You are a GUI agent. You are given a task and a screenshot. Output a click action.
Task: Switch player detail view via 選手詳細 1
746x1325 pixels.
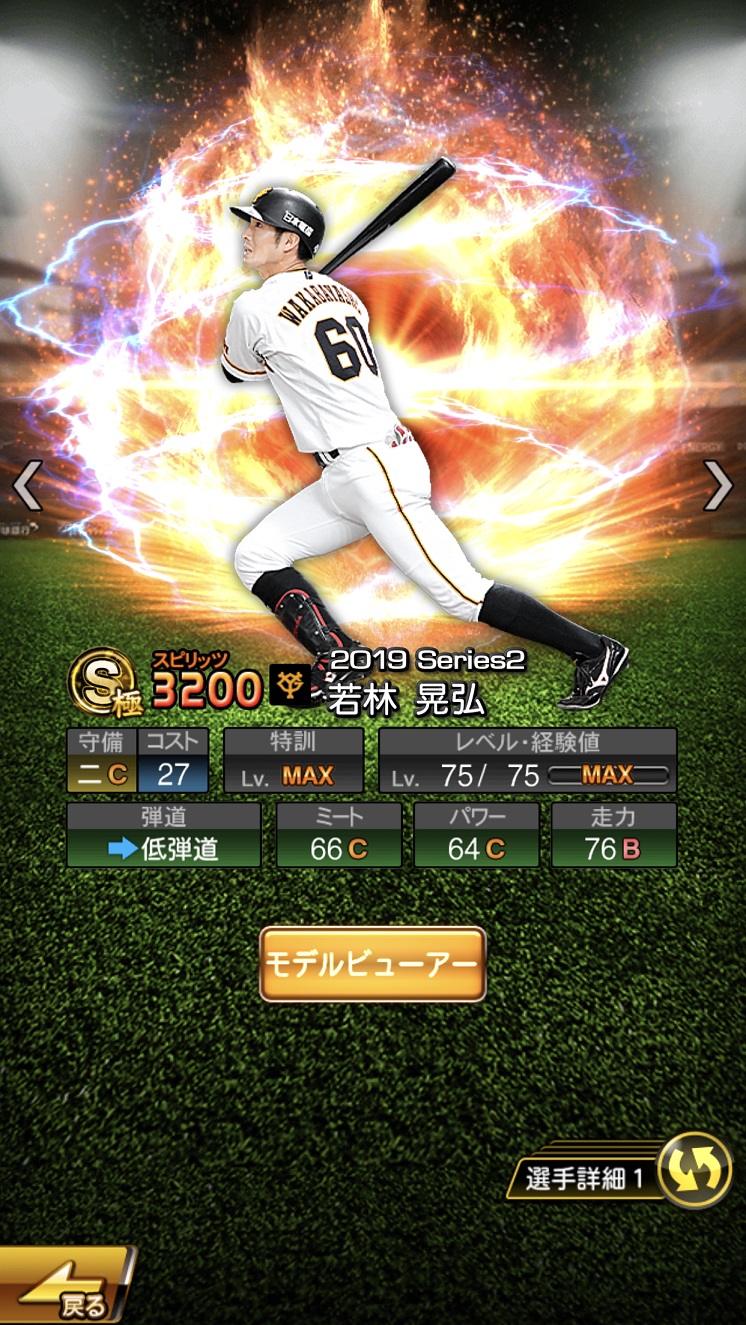(x=692, y=1172)
